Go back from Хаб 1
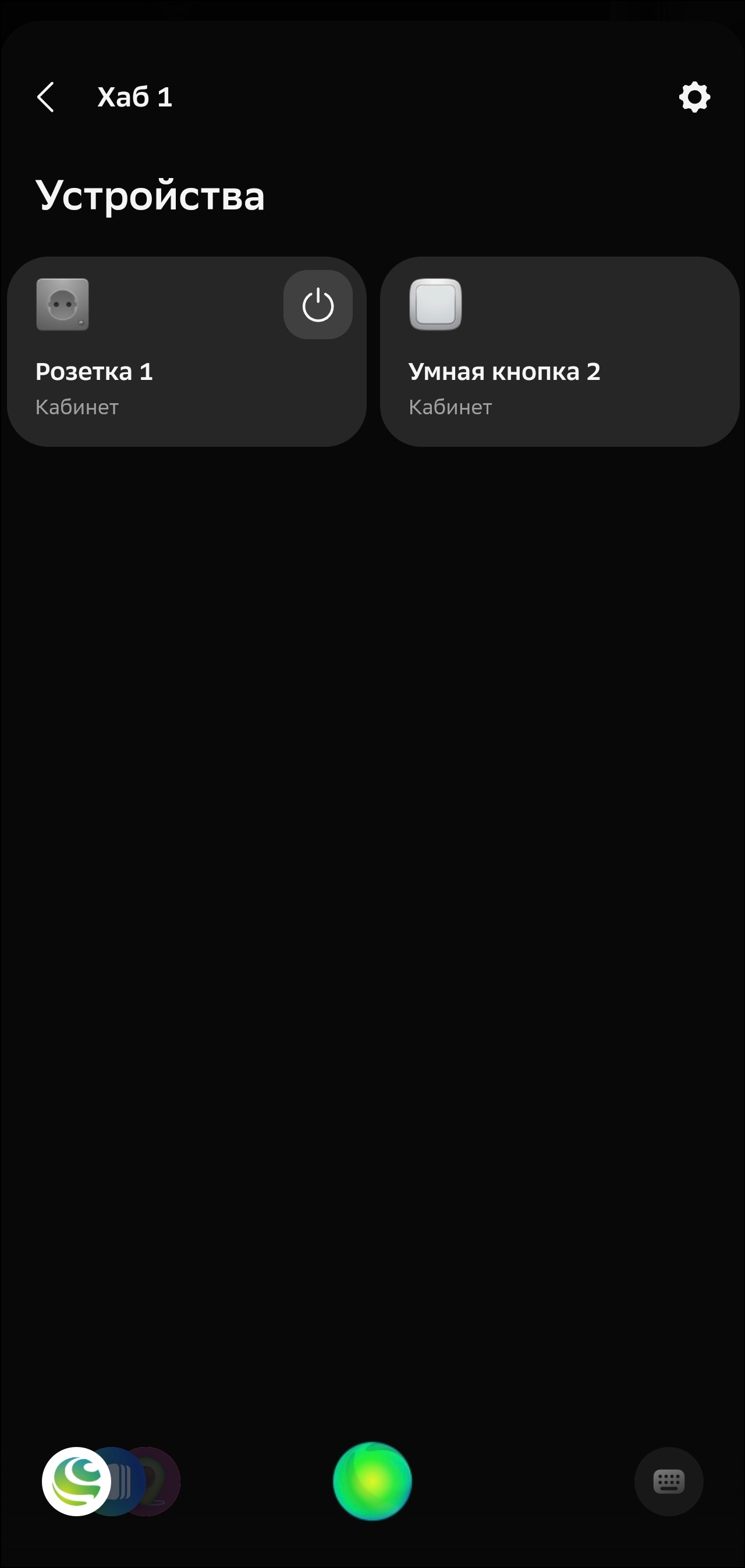The image size is (745, 1568). coord(45,97)
